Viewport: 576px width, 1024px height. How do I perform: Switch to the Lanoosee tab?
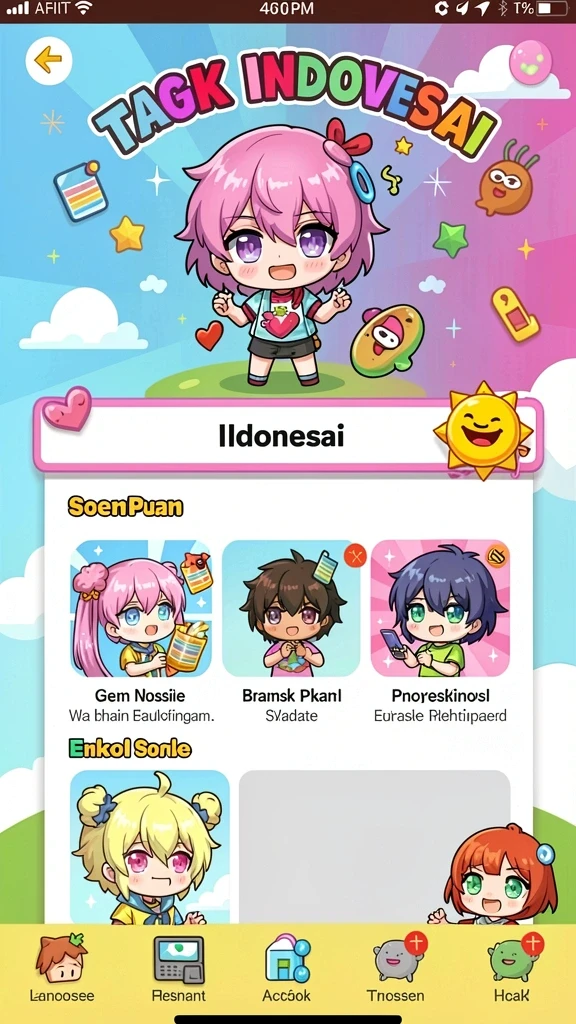click(61, 969)
